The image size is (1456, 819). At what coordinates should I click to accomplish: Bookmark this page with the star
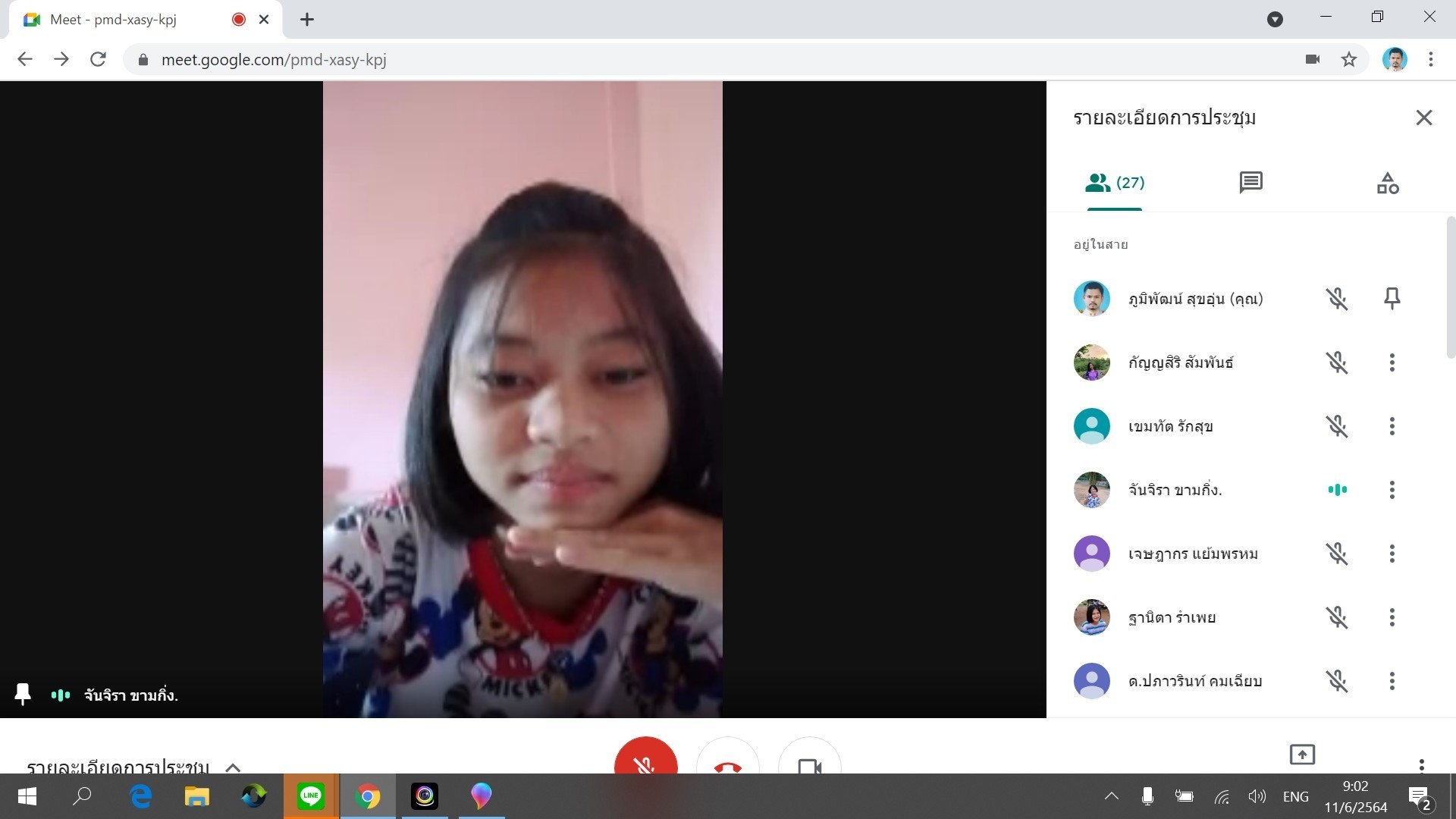click(x=1348, y=59)
